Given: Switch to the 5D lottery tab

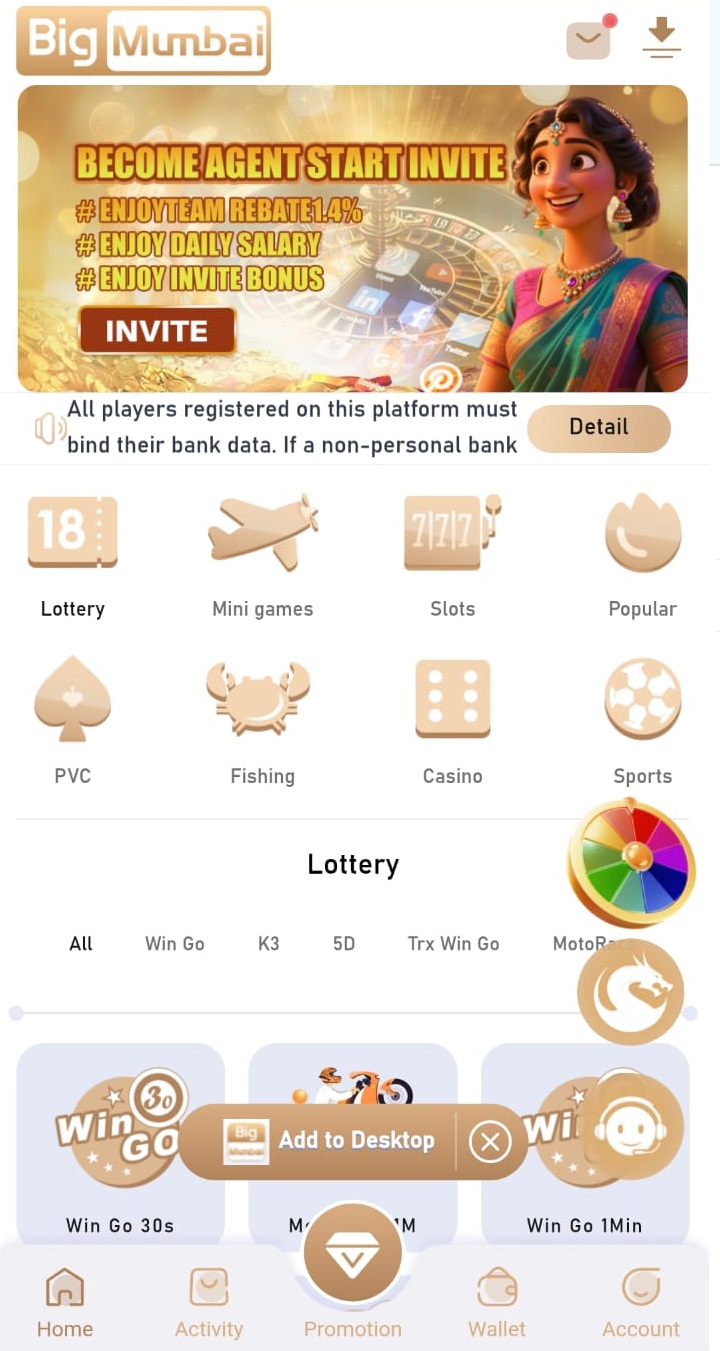Looking at the screenshot, I should (x=343, y=943).
